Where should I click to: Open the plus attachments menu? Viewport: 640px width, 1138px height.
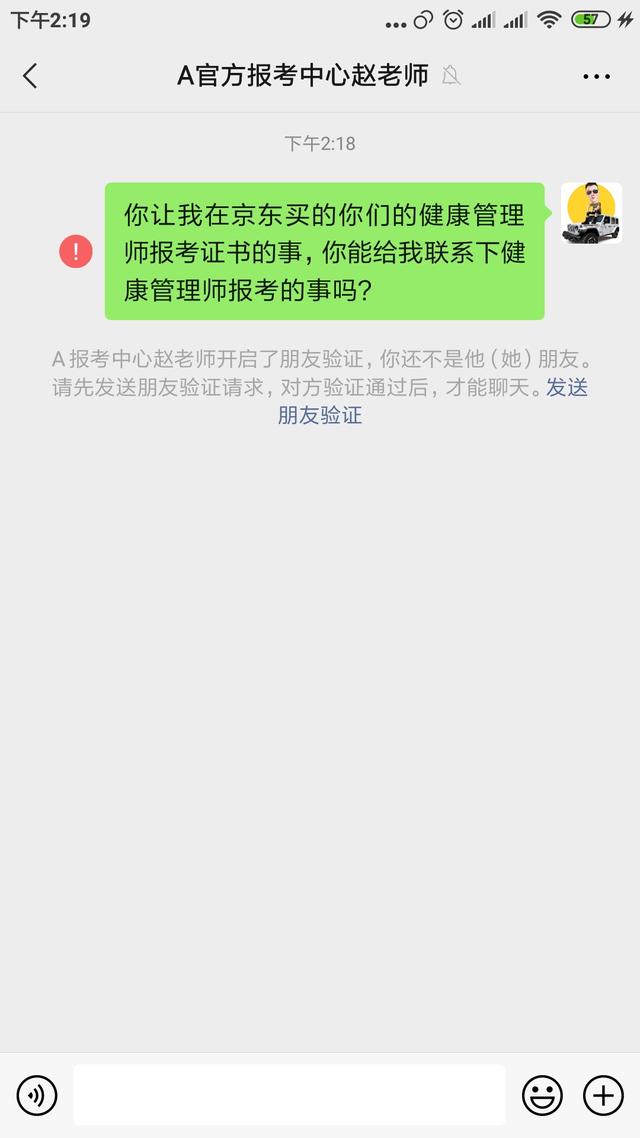pos(602,1095)
